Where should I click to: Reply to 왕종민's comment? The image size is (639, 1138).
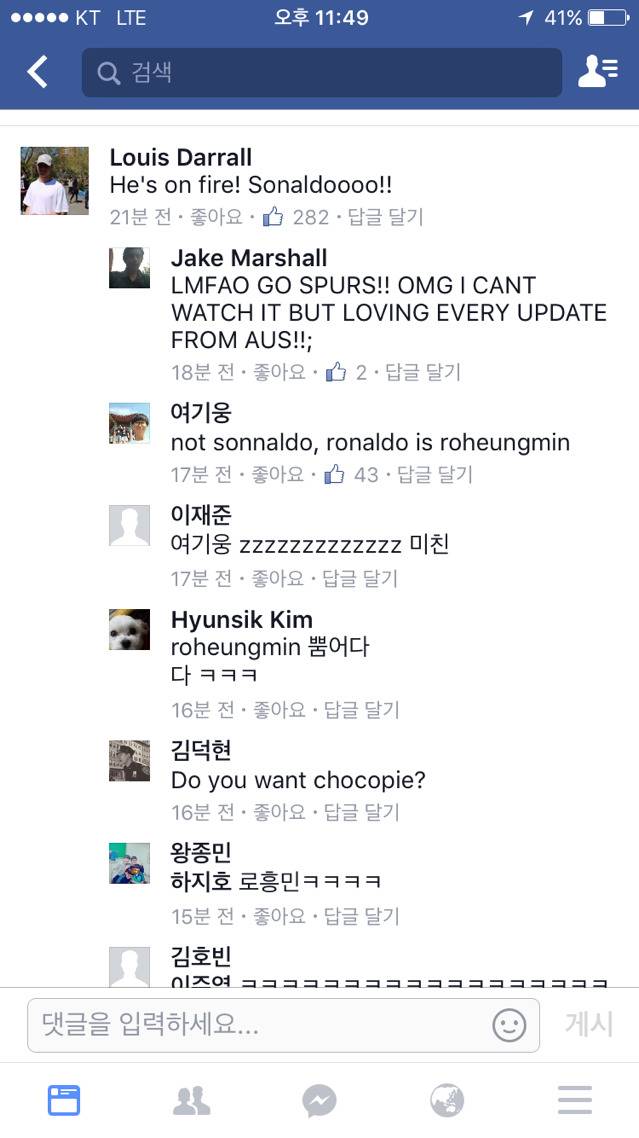[361, 916]
